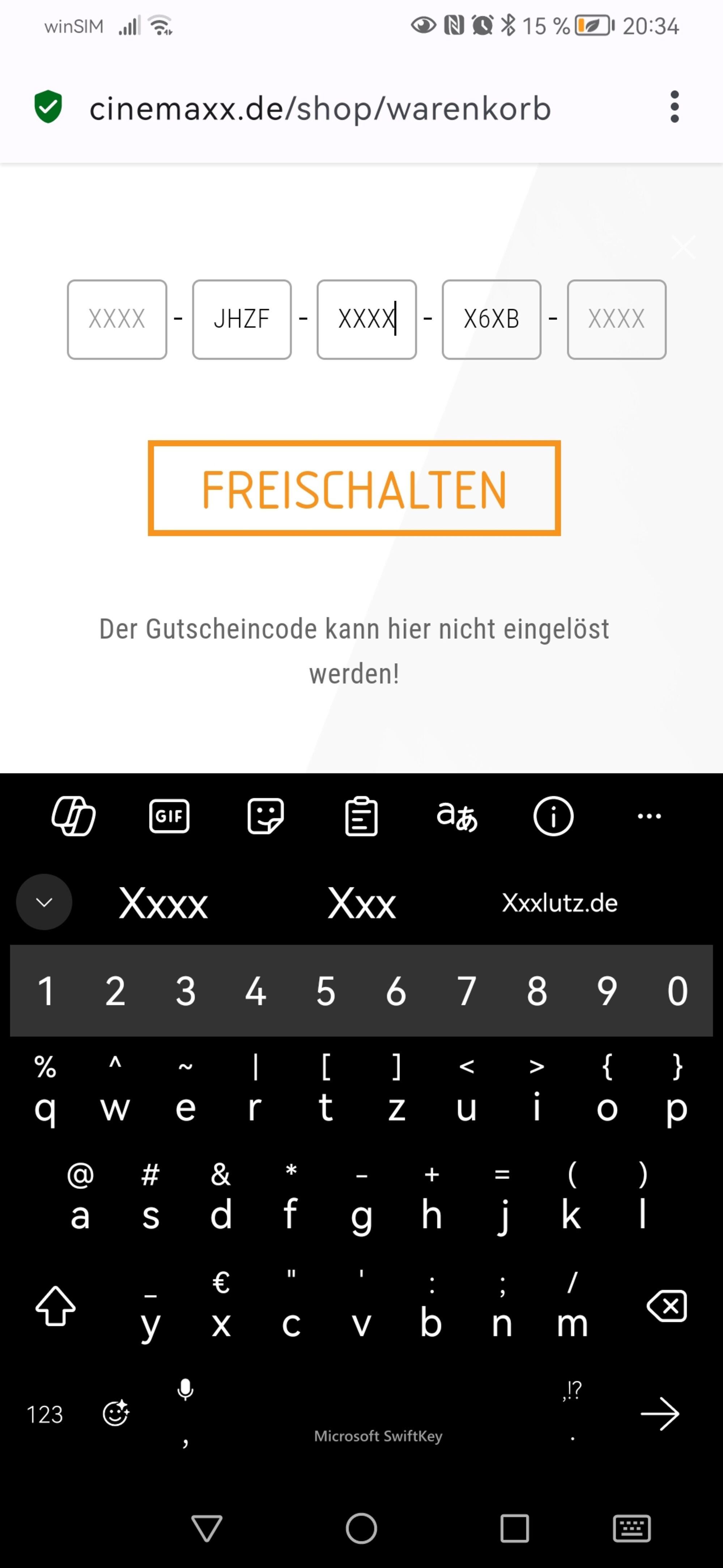Open the sticker panel on the keyboard
The image size is (723, 1568).
265,816
